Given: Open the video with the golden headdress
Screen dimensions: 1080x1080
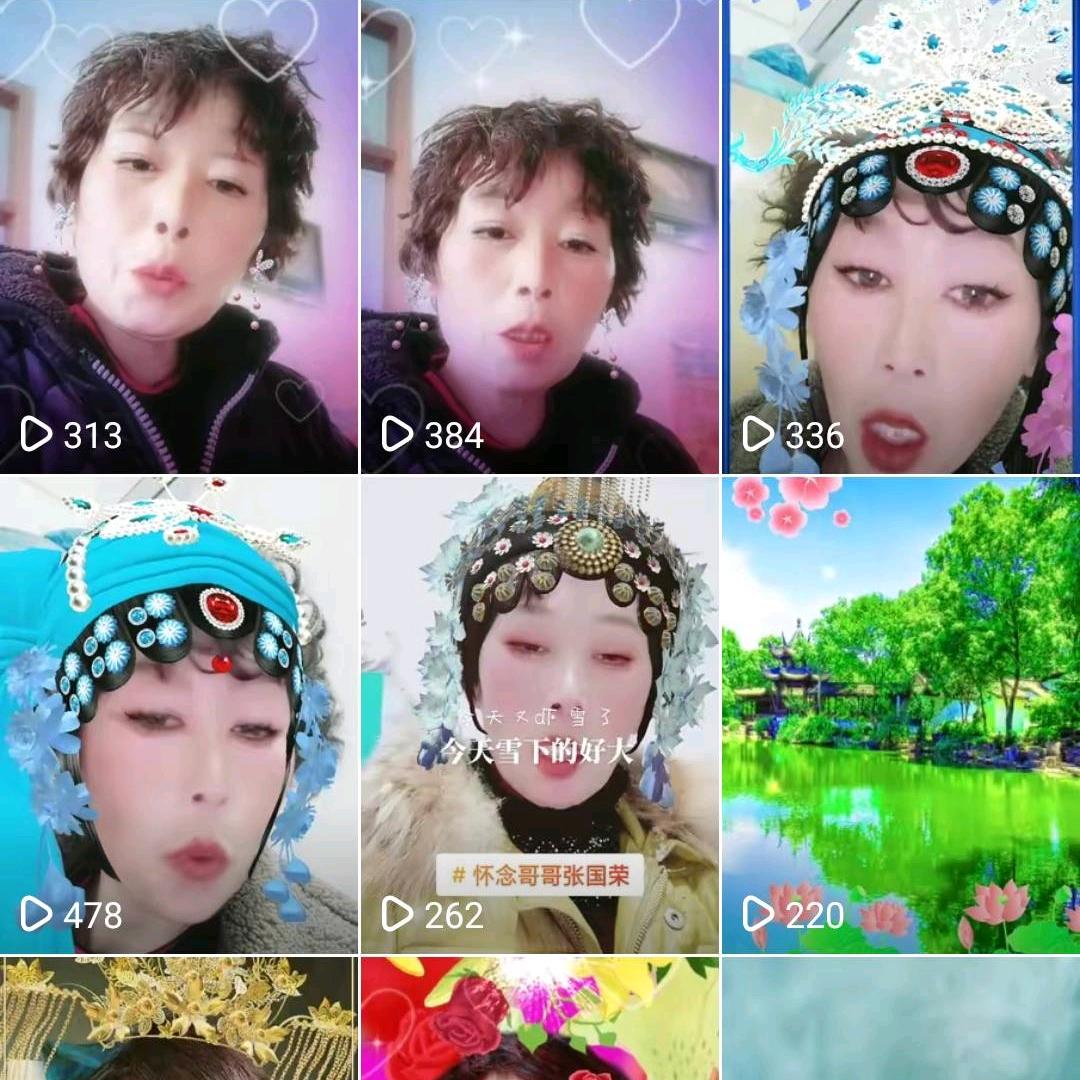Looking at the screenshot, I should (178, 1018).
